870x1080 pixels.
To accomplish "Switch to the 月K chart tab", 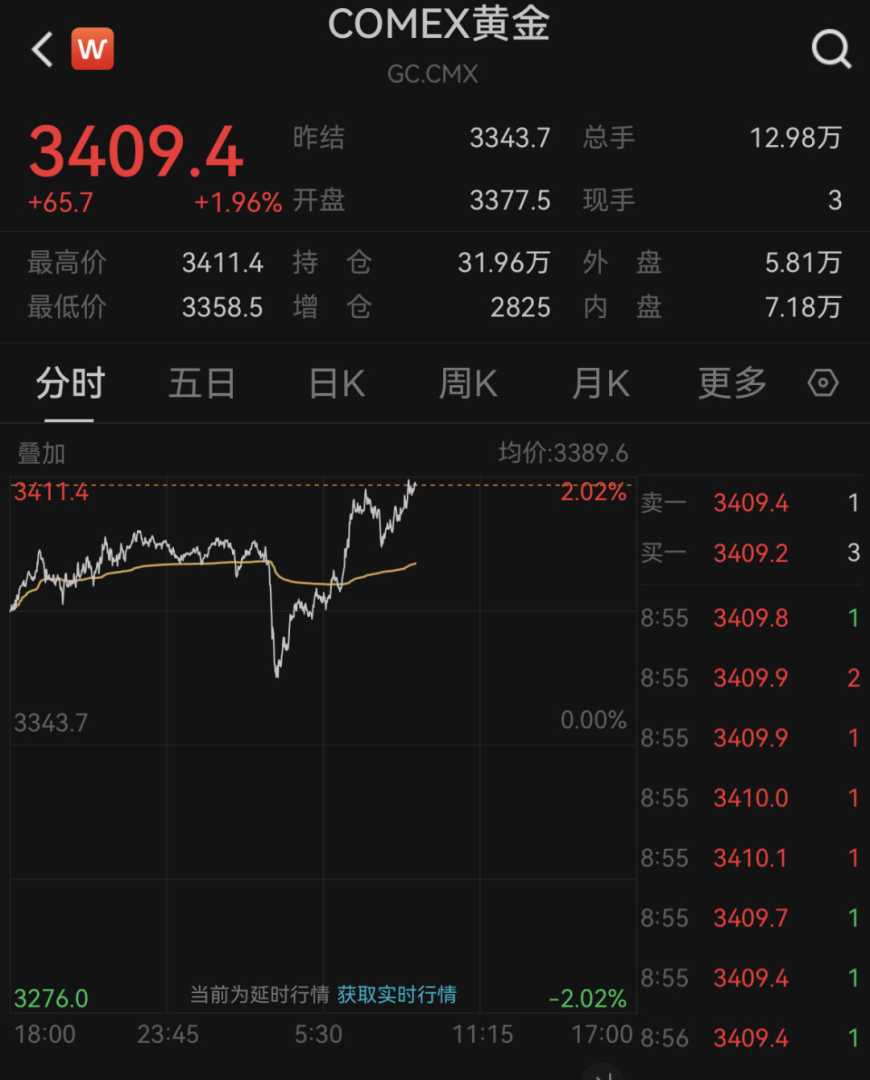I will [x=600, y=383].
